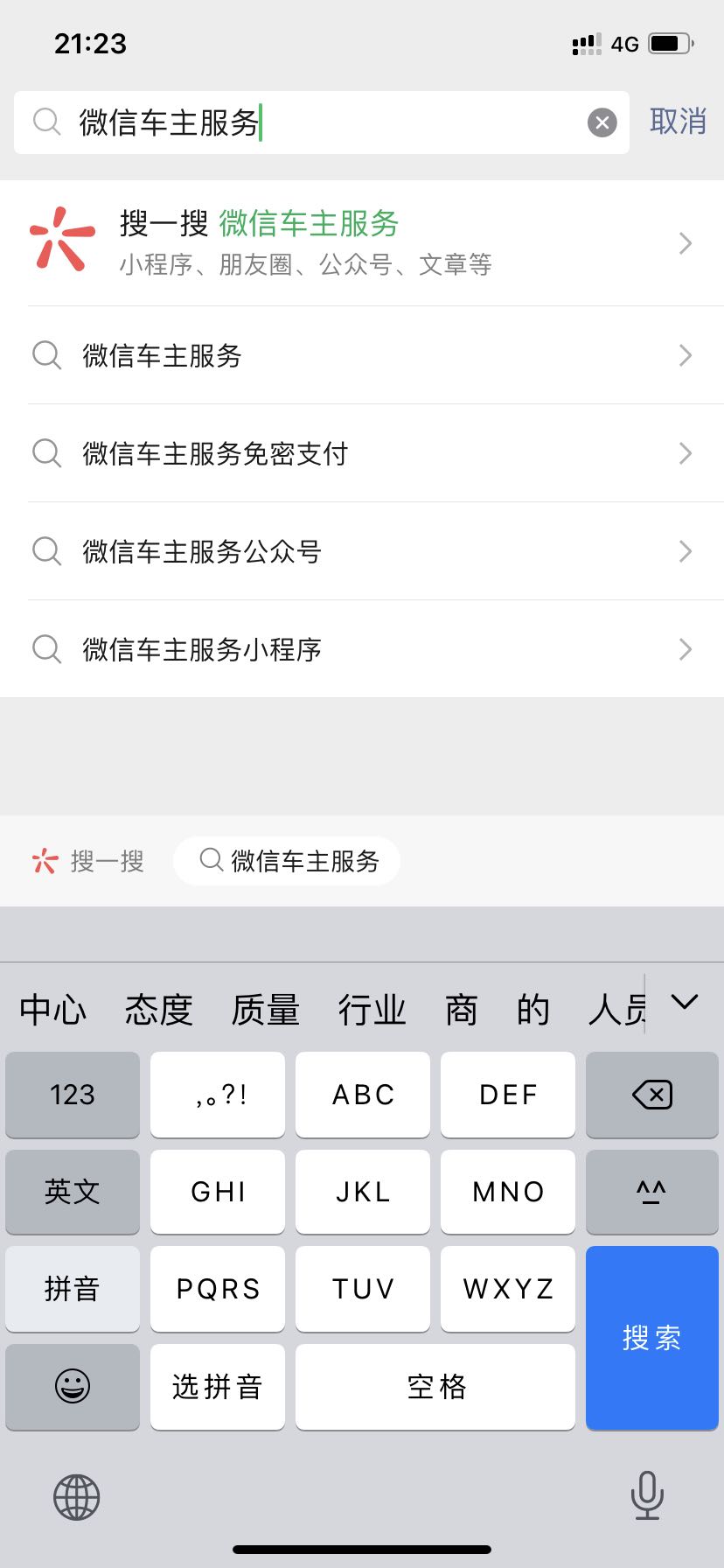Switch keyboard to 英文 English mode
Viewport: 724px width, 1568px height.
coord(72,1192)
